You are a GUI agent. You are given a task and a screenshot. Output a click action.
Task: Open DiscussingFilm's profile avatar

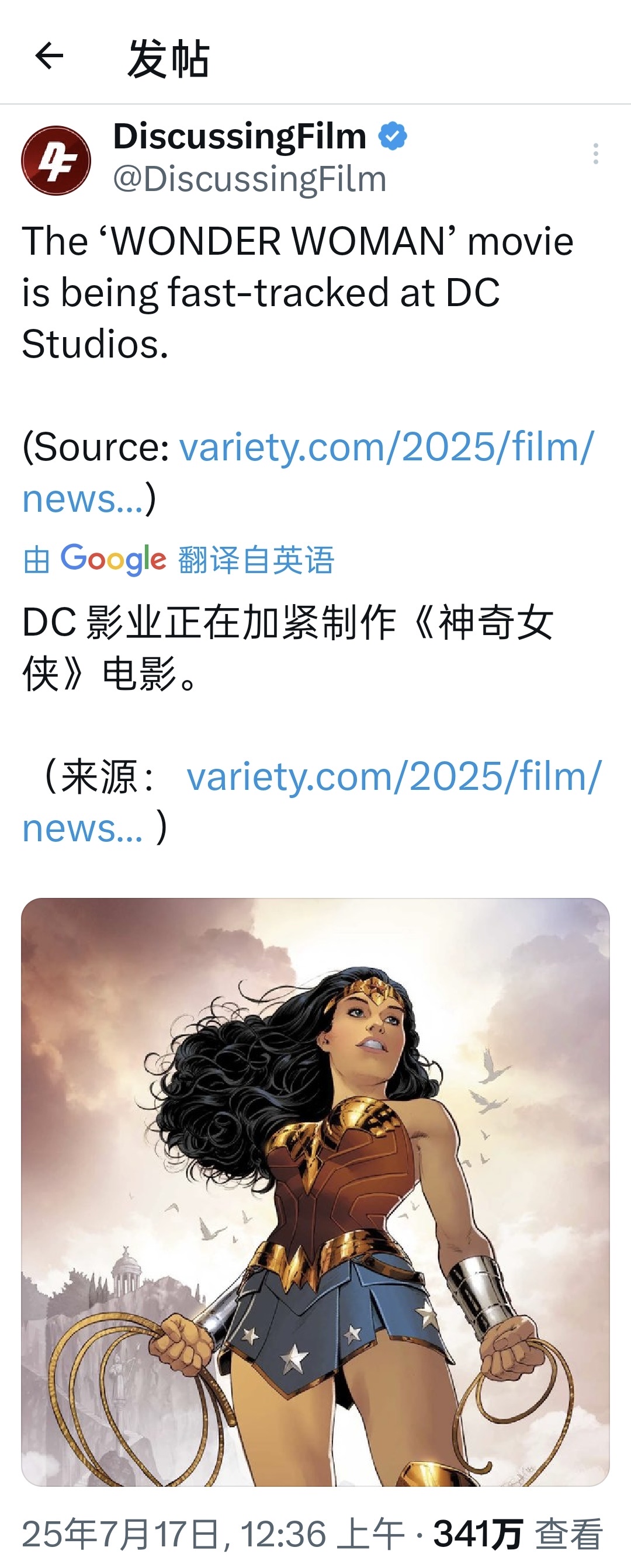point(56,160)
